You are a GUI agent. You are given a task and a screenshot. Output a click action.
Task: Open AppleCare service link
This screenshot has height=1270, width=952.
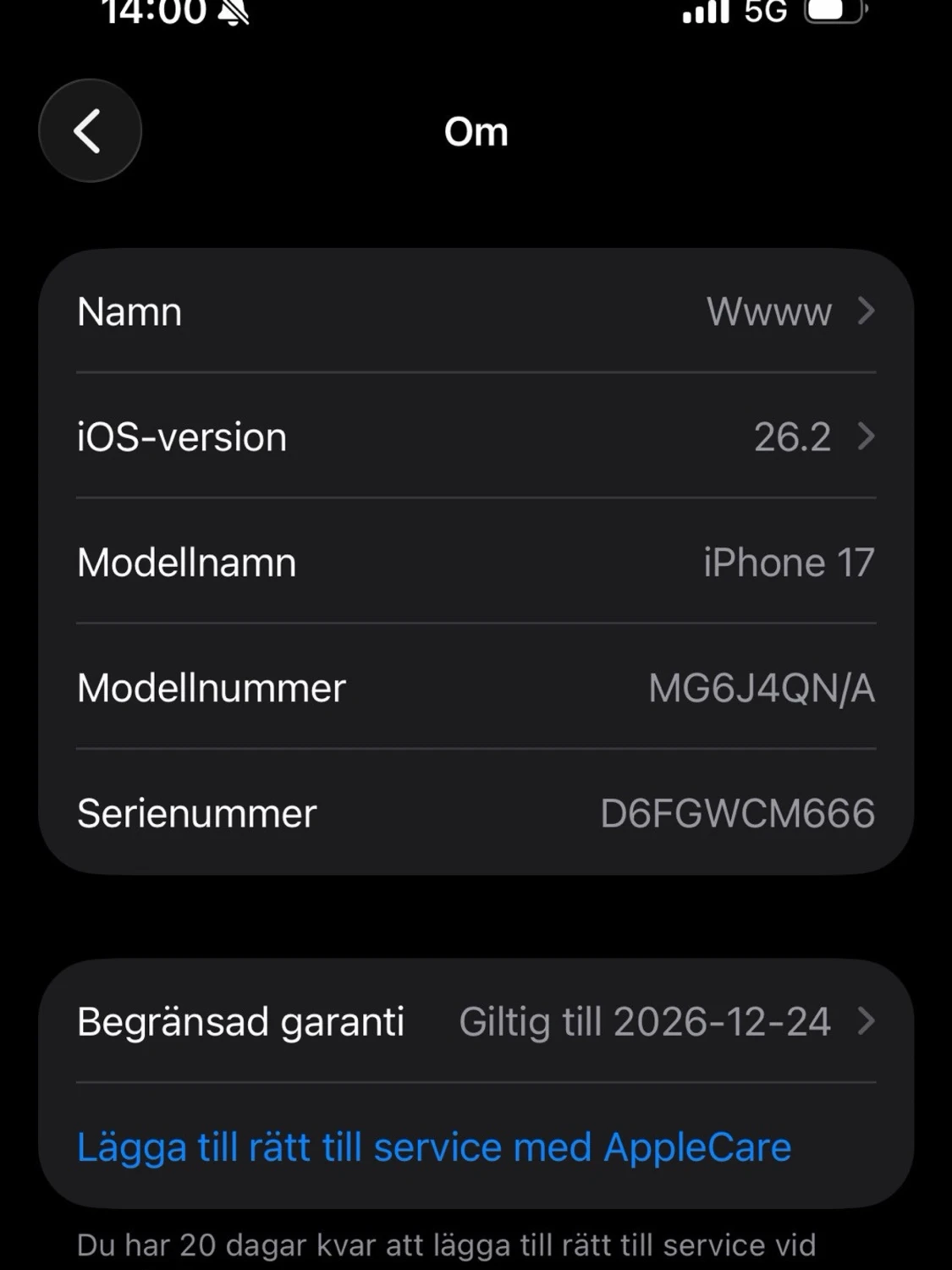[432, 1147]
